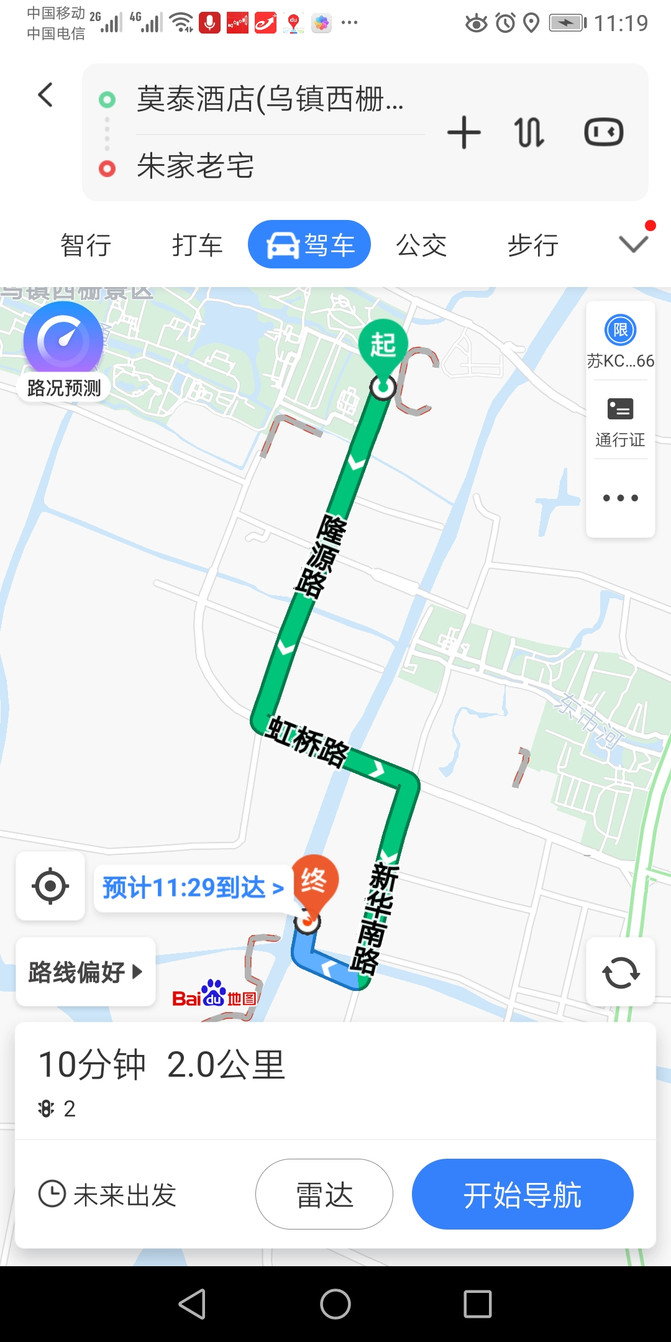Recenter map to my location
The height and width of the screenshot is (1342, 671).
(50, 886)
